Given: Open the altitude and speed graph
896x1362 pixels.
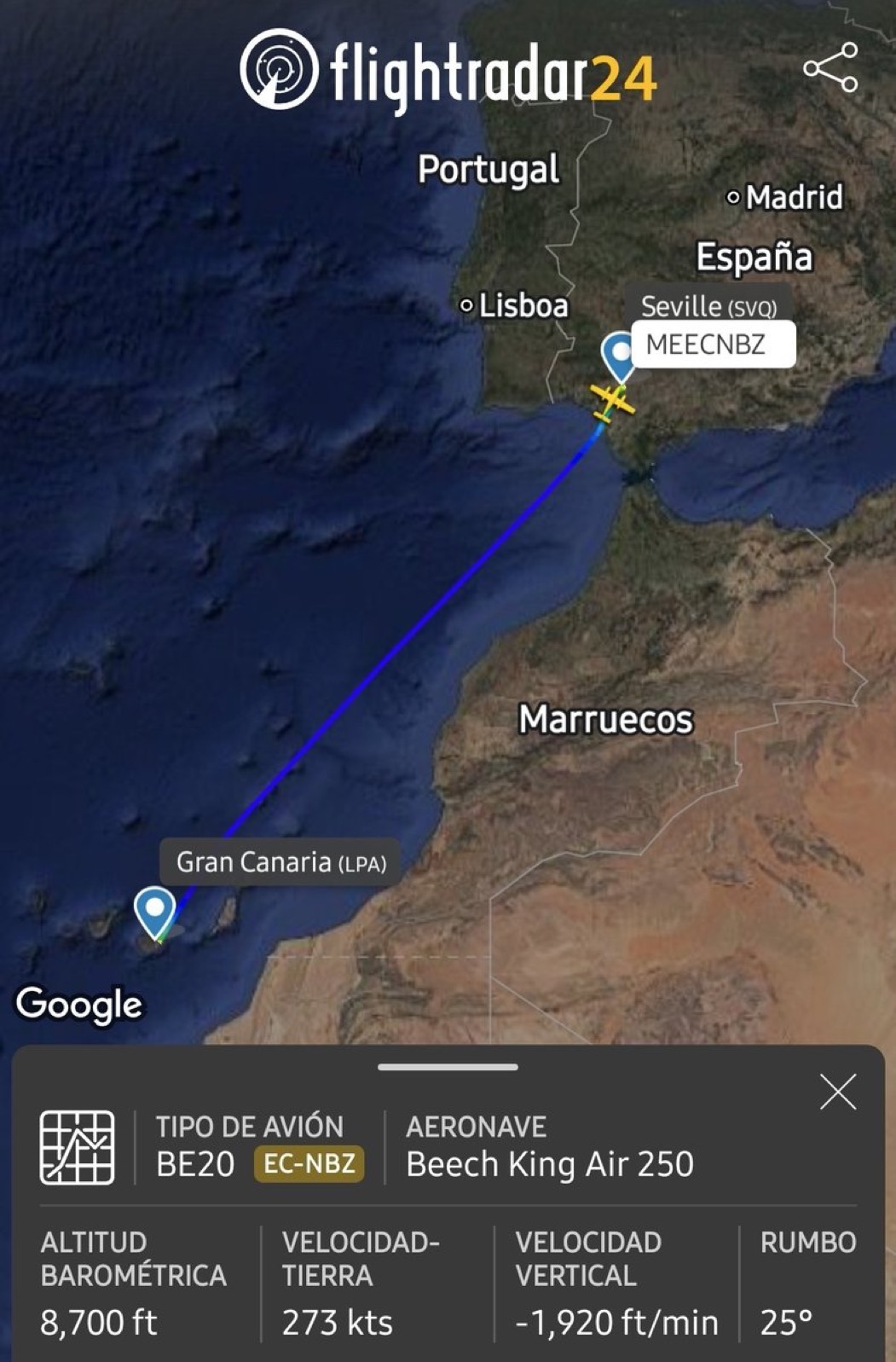Looking at the screenshot, I should pyautogui.click(x=78, y=1147).
